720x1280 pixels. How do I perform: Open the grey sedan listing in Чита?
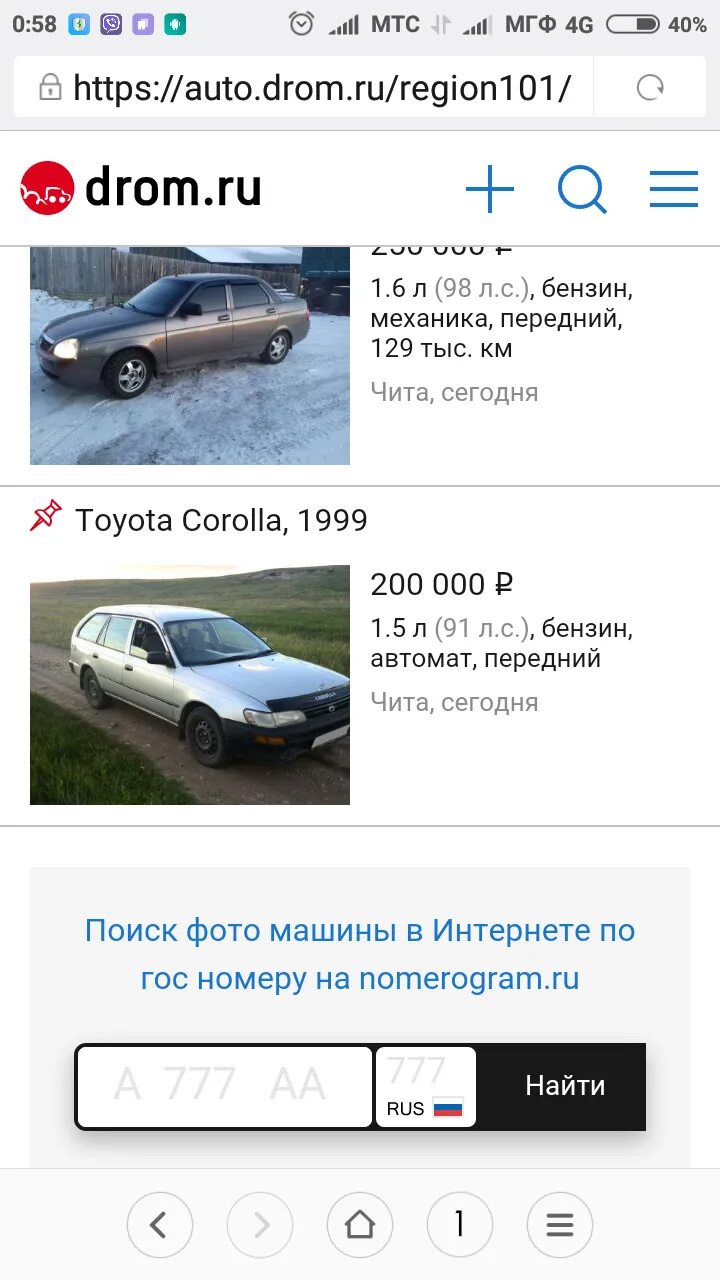(190, 355)
